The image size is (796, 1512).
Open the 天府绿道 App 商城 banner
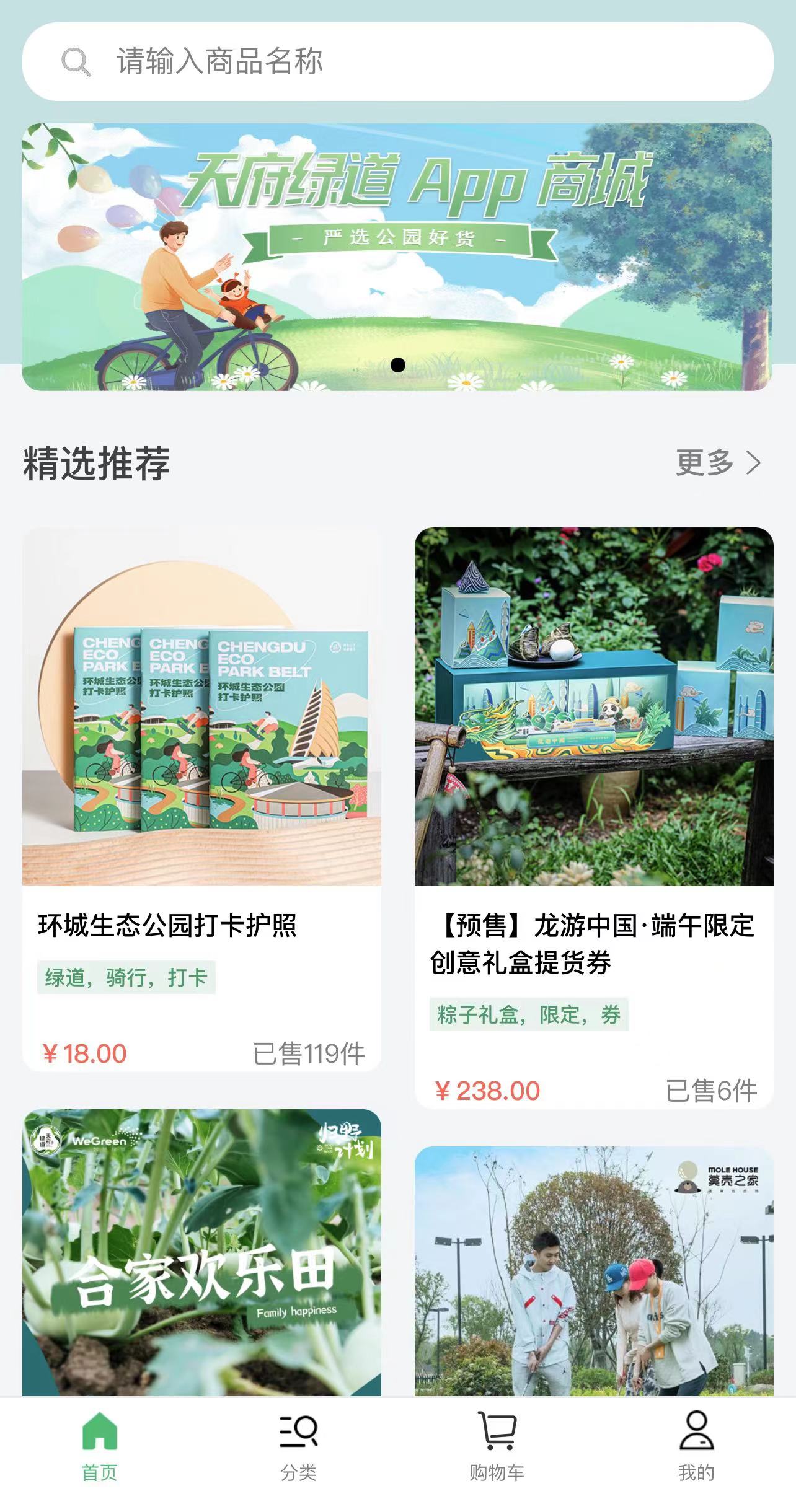[397, 257]
